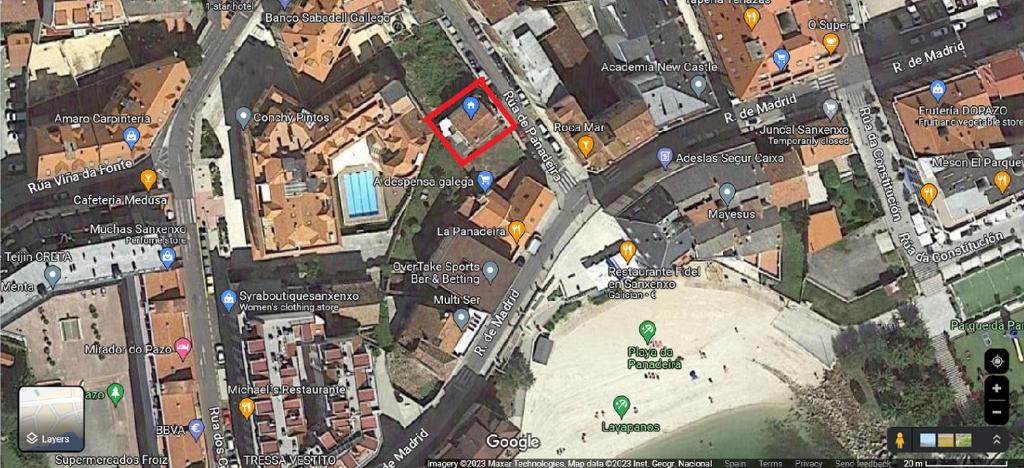
Task: Select La Panadeira restaurant pin
Action: click(516, 231)
